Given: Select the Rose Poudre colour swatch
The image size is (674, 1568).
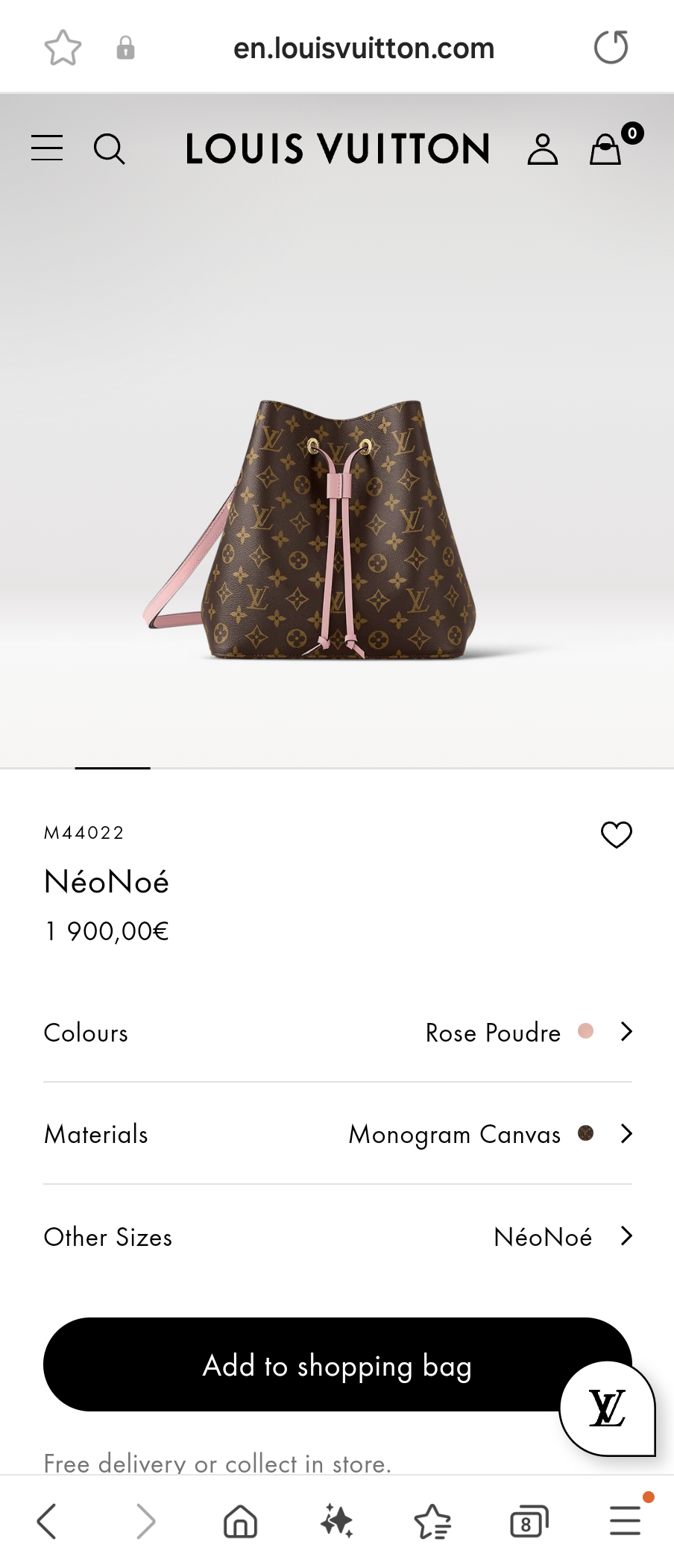Looking at the screenshot, I should coord(588,1033).
